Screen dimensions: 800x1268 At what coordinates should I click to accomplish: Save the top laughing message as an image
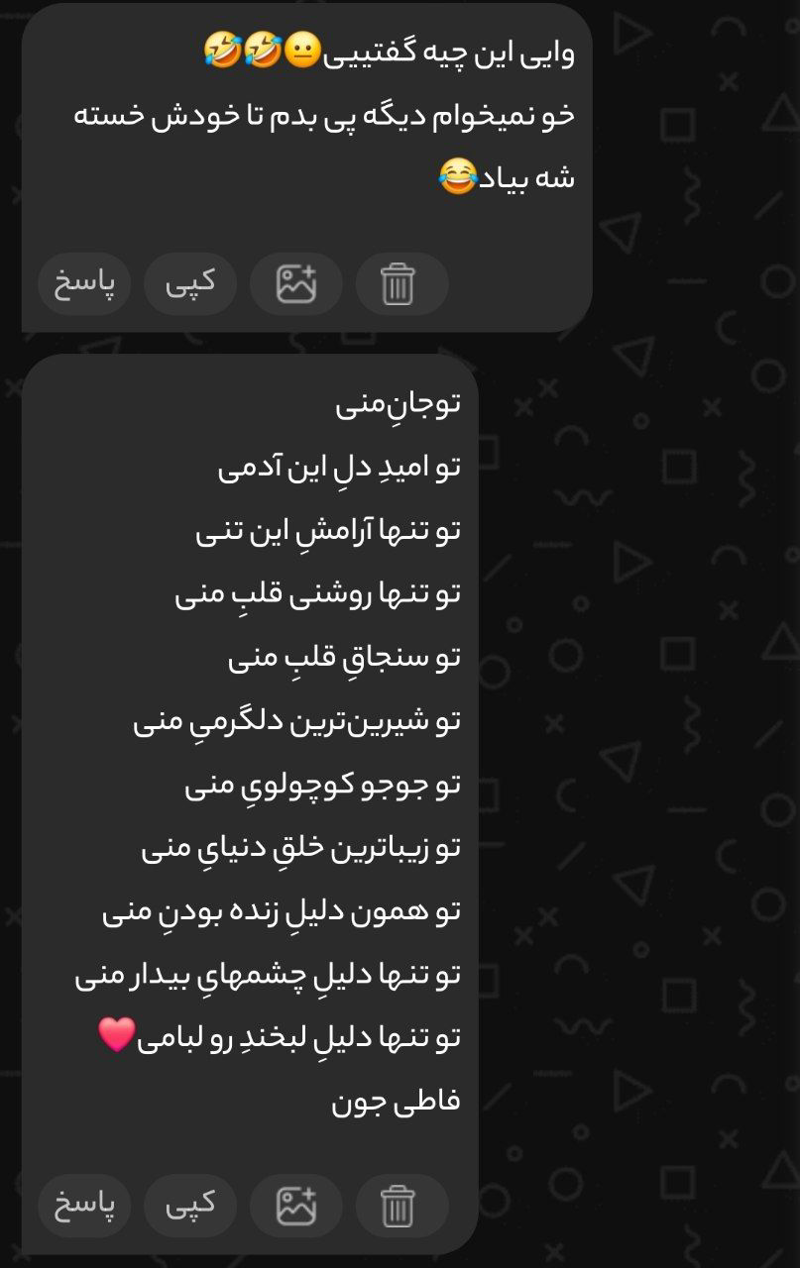click(296, 284)
